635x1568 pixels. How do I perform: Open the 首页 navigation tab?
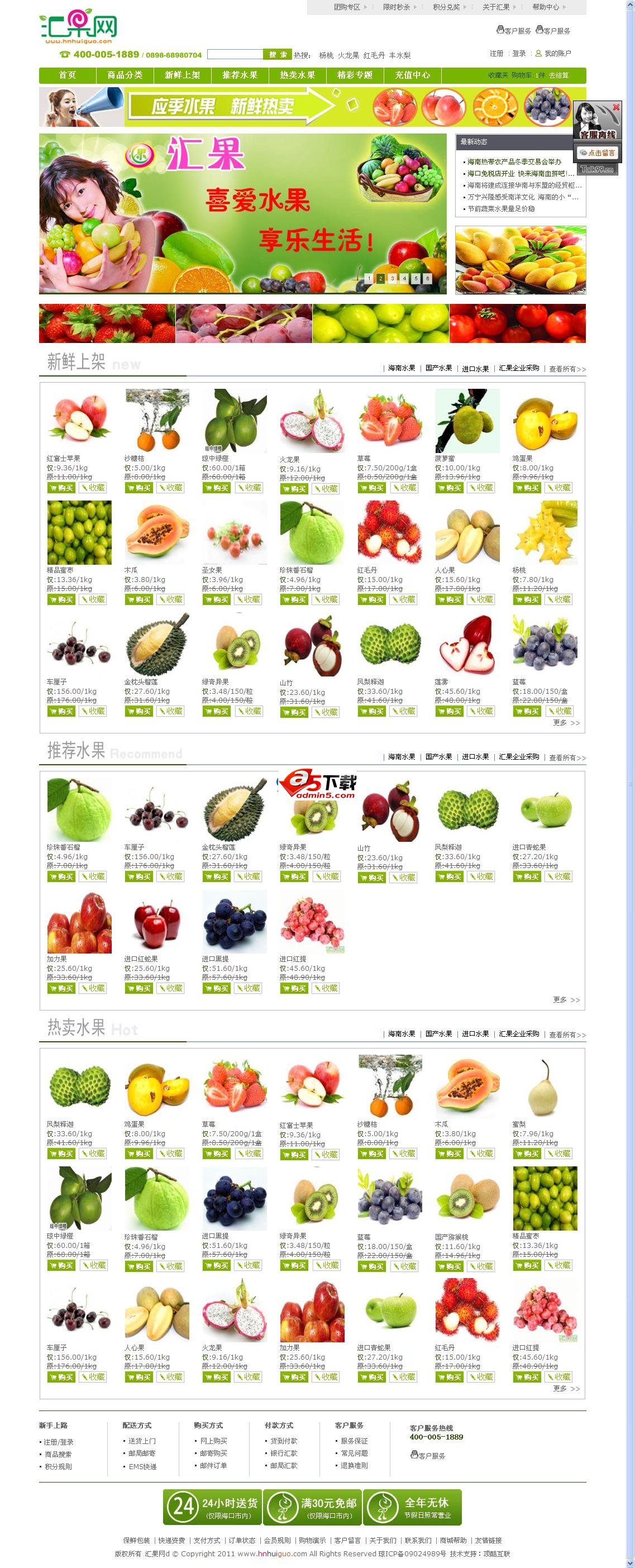click(68, 75)
